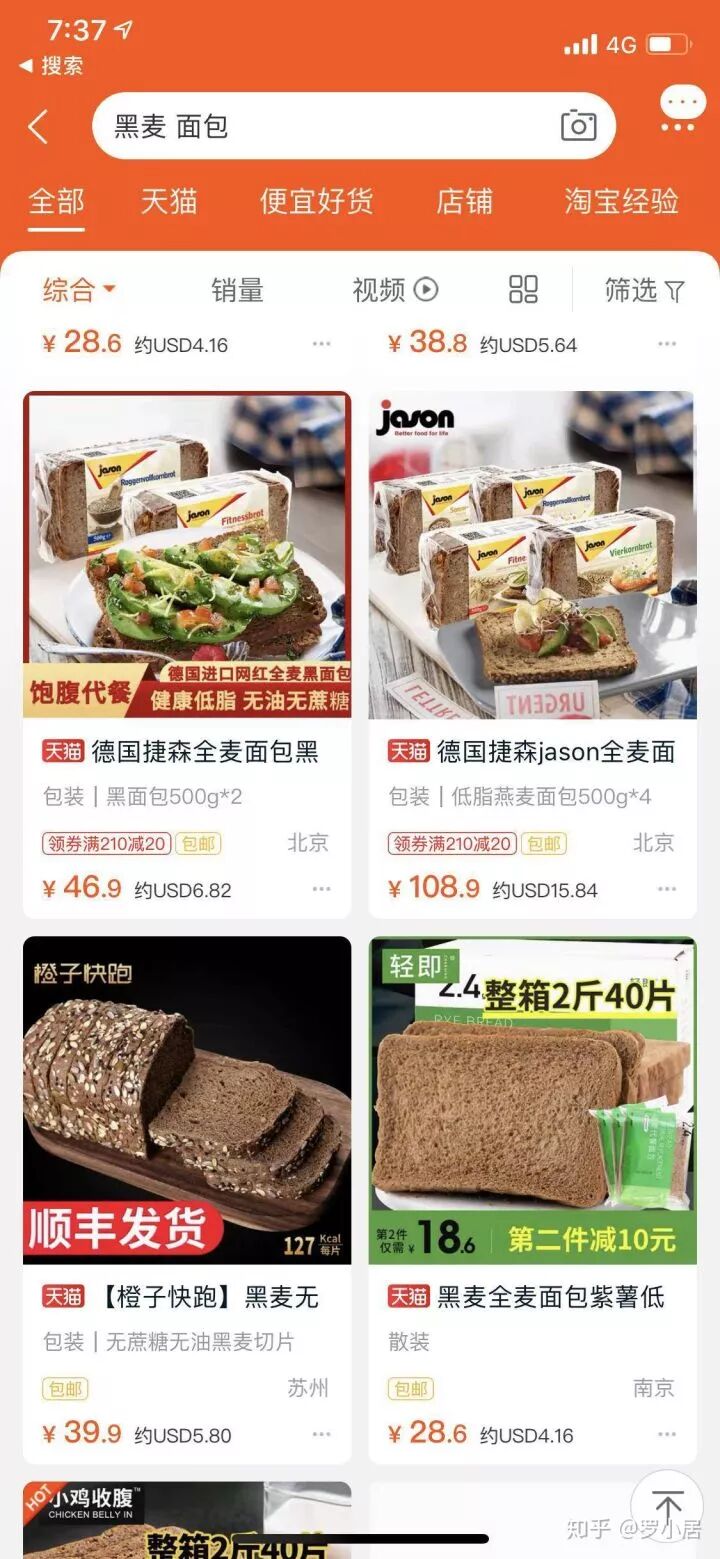View the 黑麦全麦面包紫薯低 listing from 南京
Screen dimensions: 720x1559
[532, 1100]
